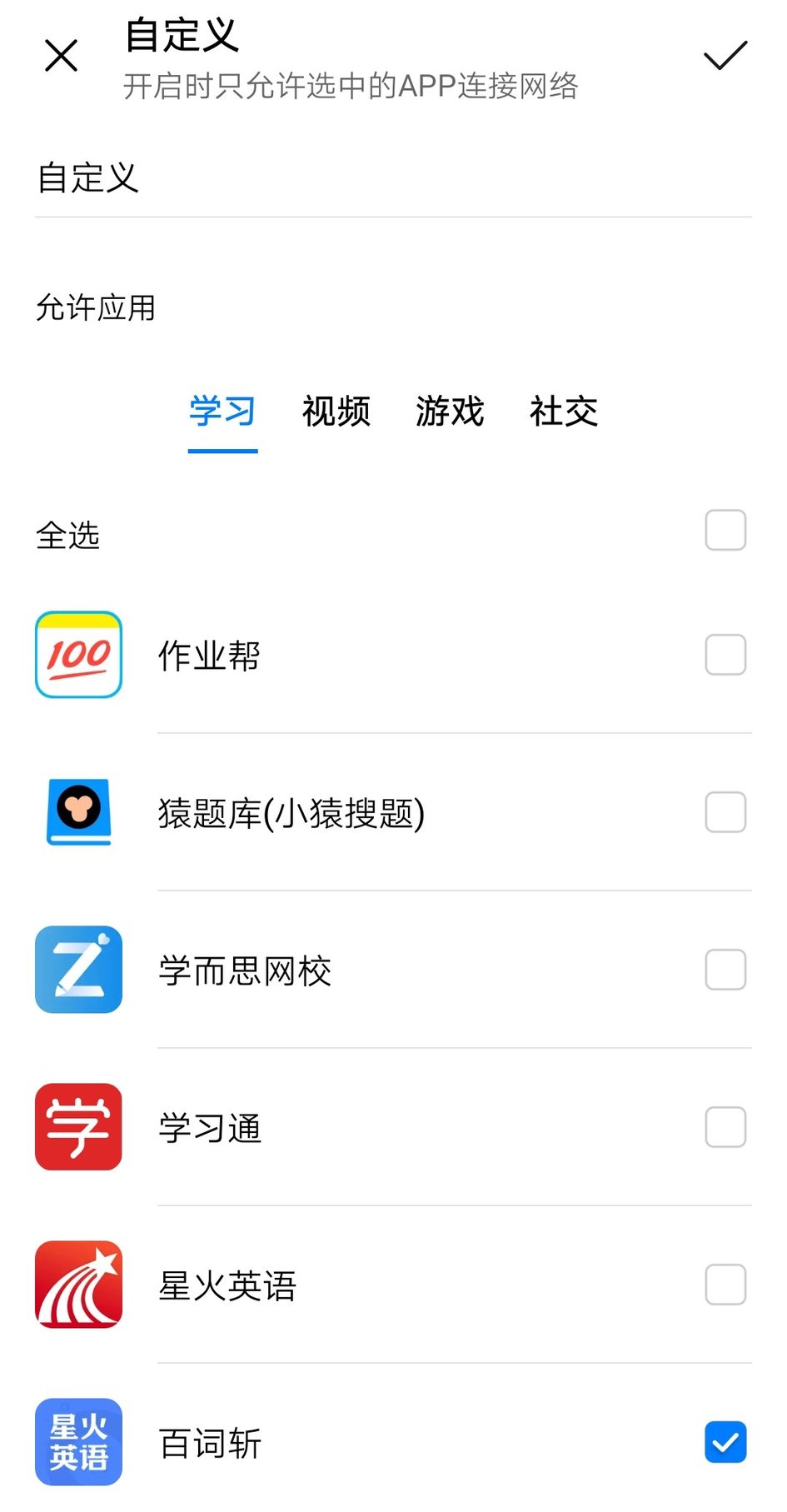The image size is (787, 1512).
Task: Check the 学而思网校 checkbox
Action: coord(724,970)
